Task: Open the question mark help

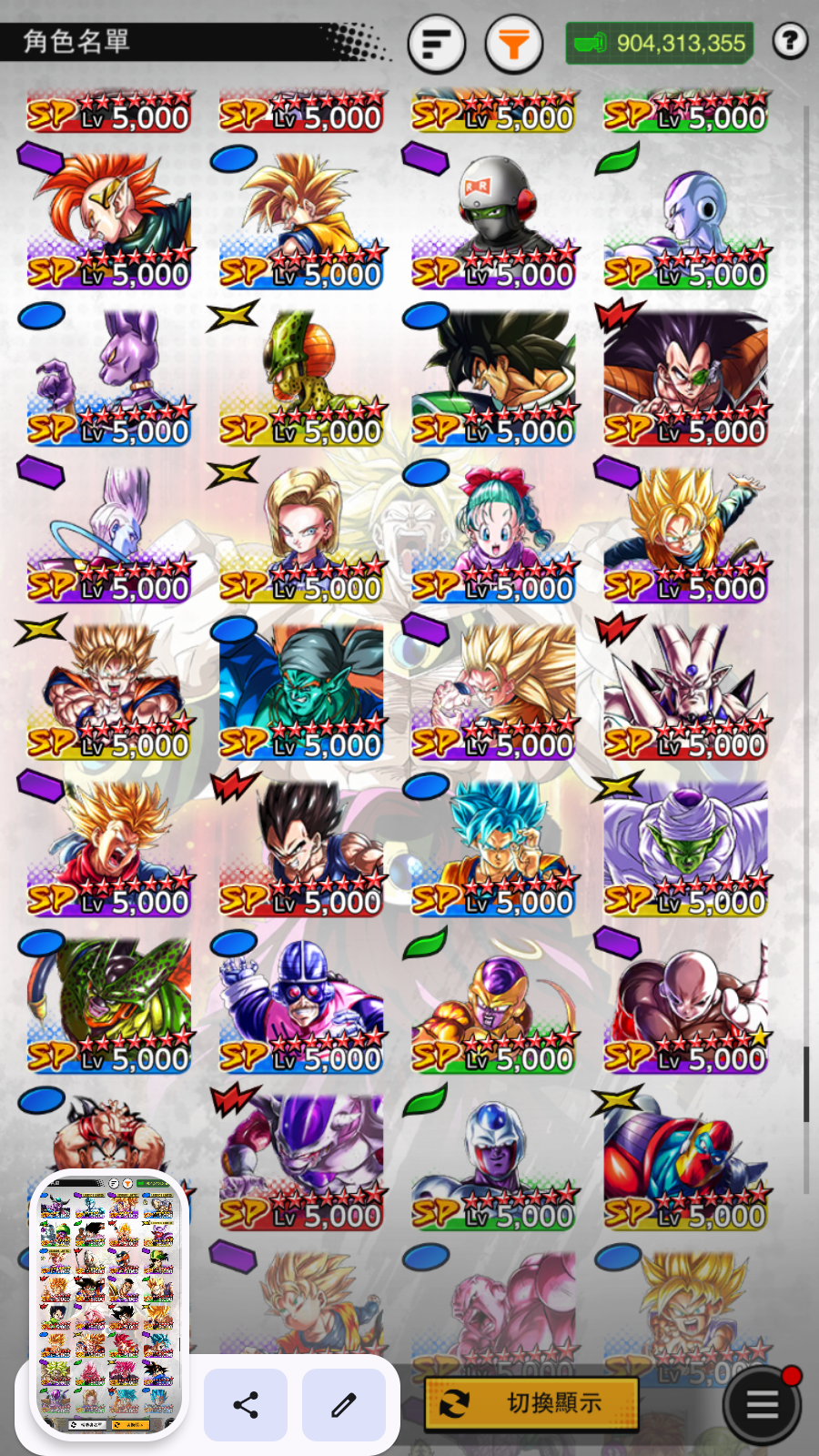Action: [x=790, y=41]
